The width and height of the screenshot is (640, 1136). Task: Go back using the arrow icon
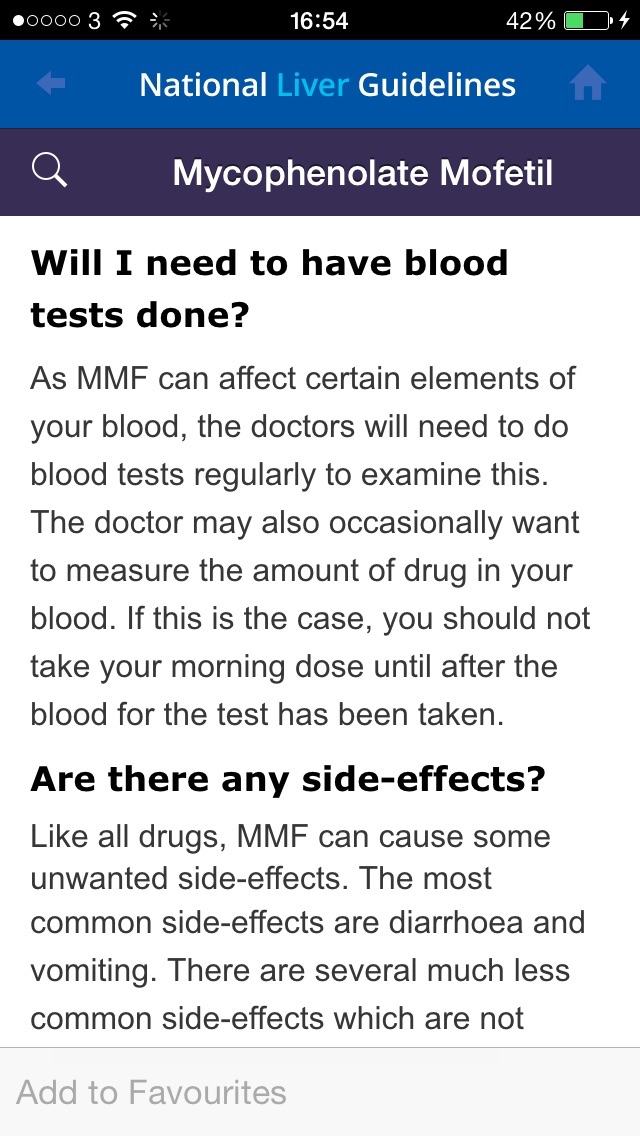point(50,84)
